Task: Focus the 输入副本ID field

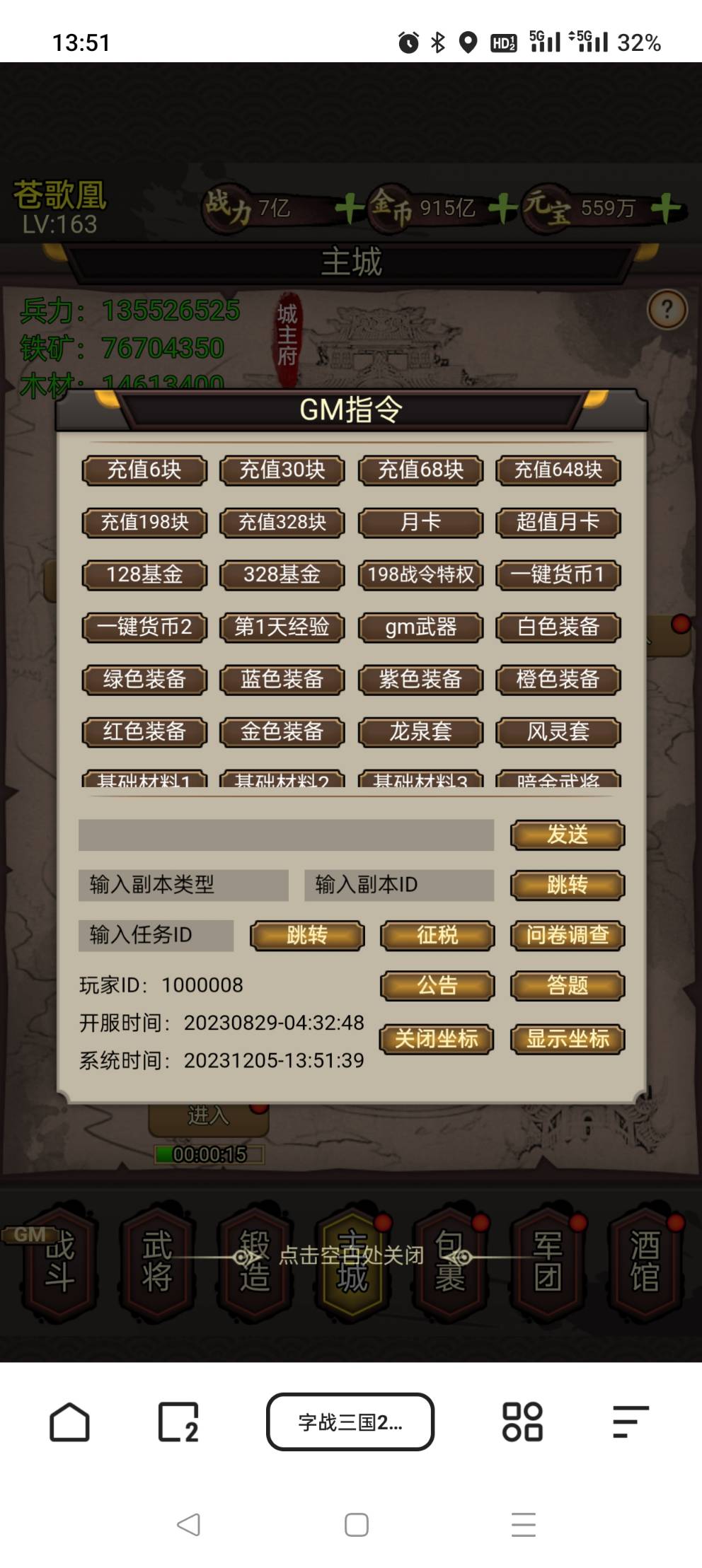Action: pyautogui.click(x=399, y=885)
